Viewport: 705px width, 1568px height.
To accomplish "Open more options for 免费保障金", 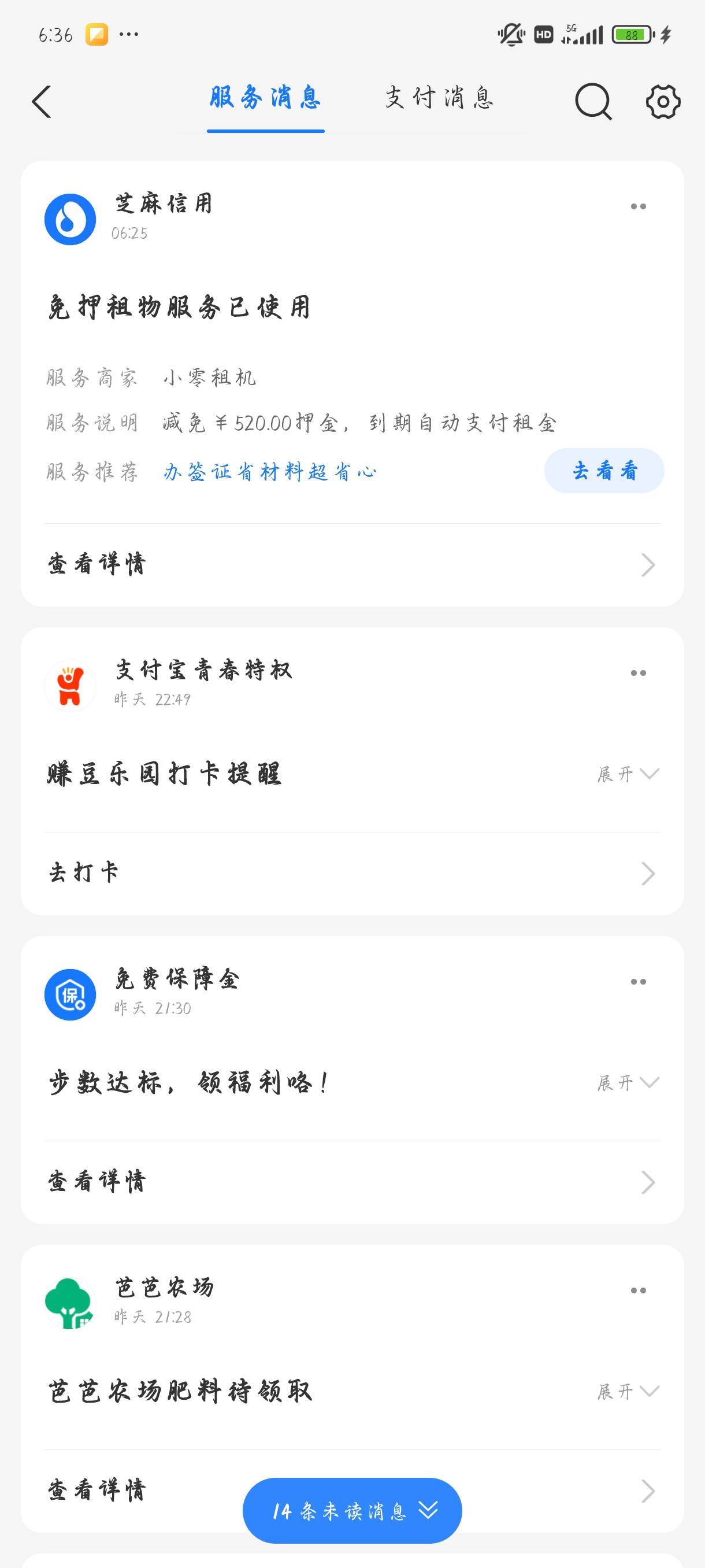I will (x=638, y=982).
